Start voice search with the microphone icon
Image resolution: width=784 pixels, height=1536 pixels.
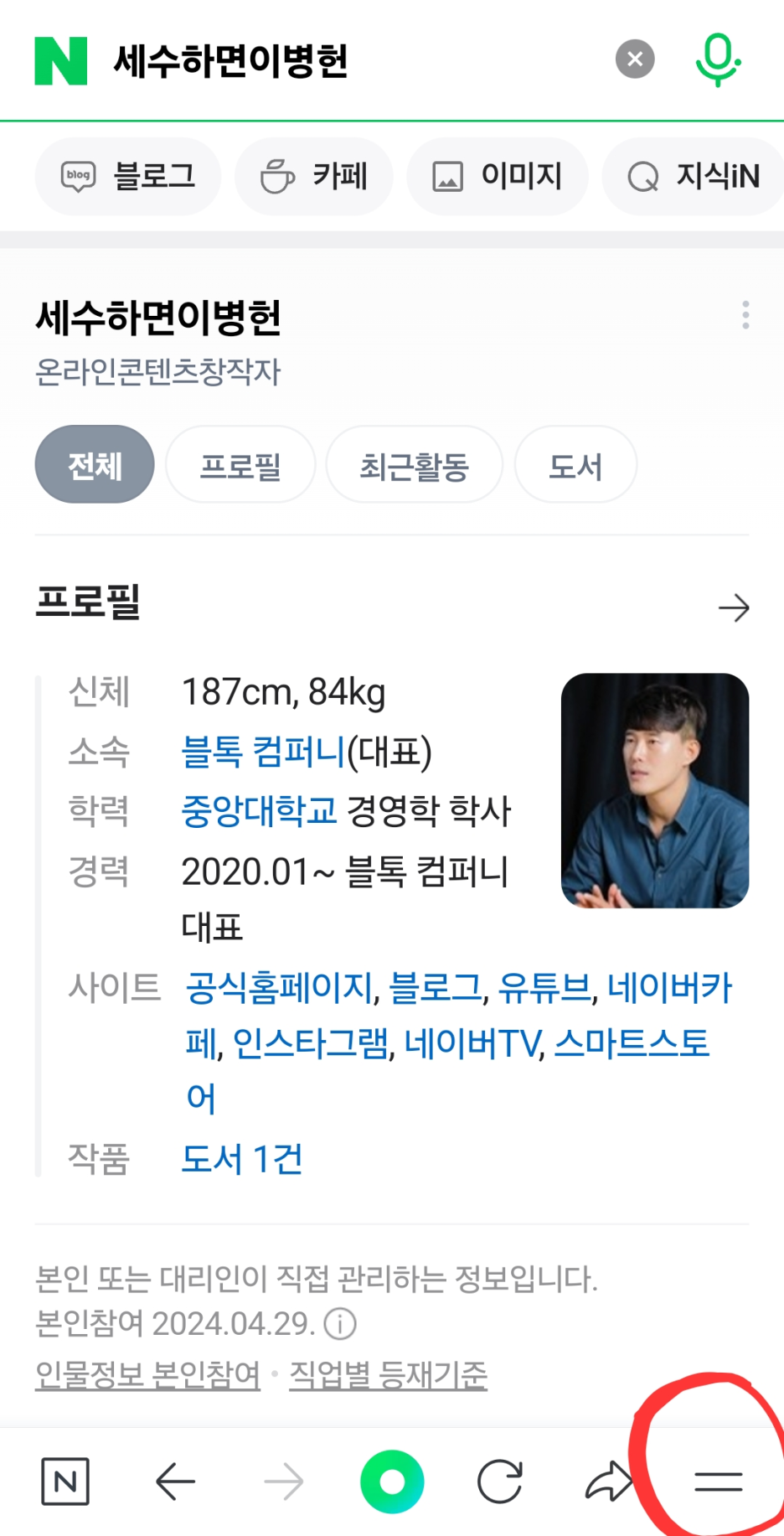point(718,60)
